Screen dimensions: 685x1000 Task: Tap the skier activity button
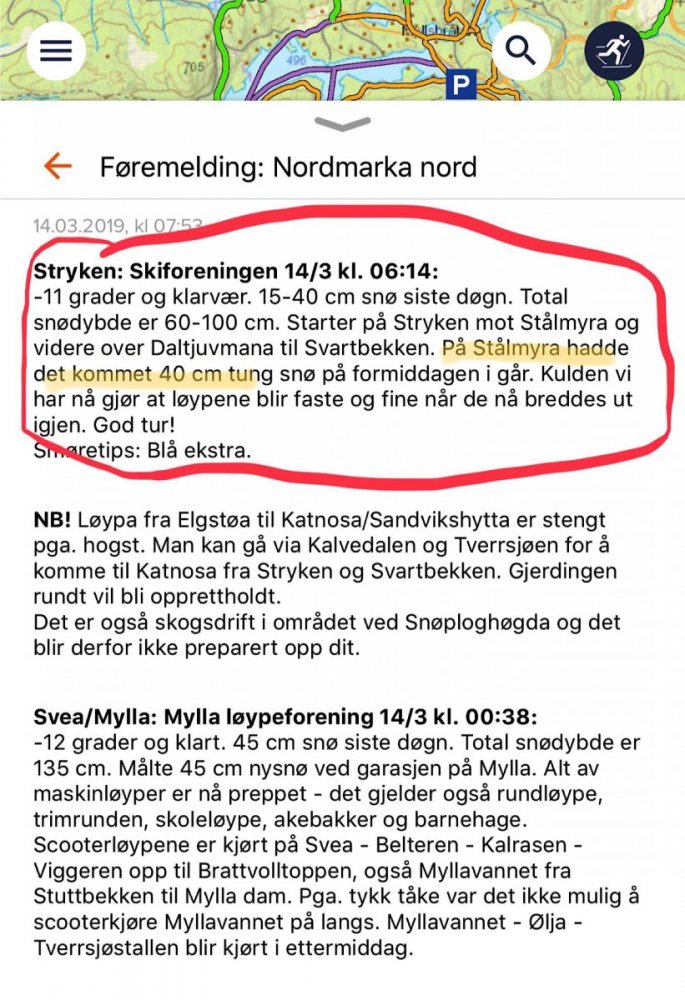pos(613,49)
